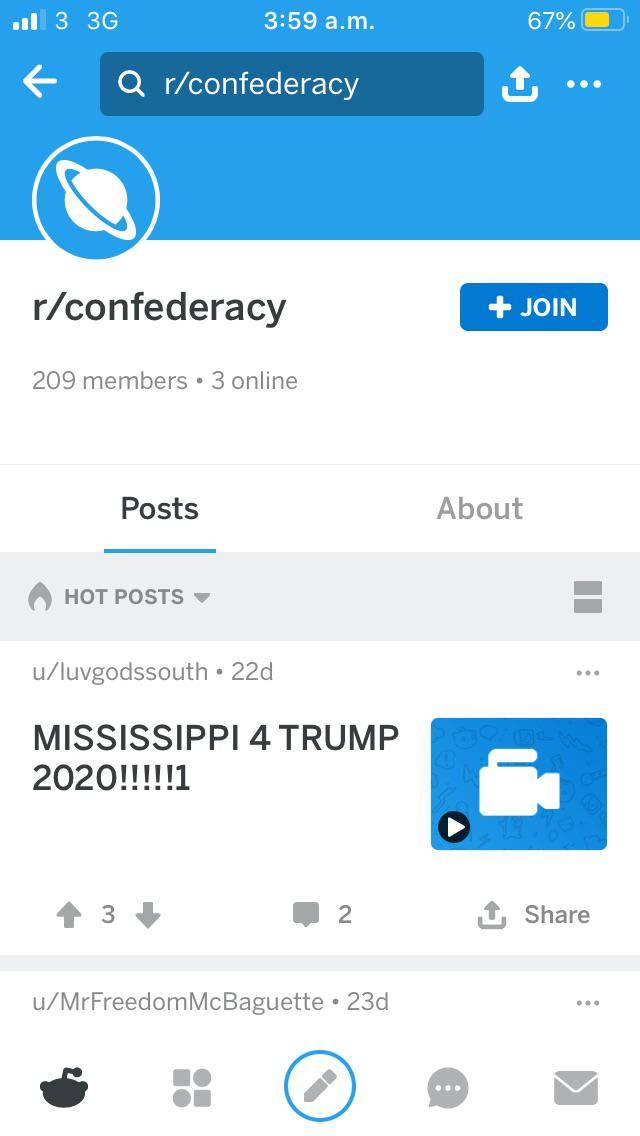
Task: Share this community from the top bar
Action: (519, 84)
